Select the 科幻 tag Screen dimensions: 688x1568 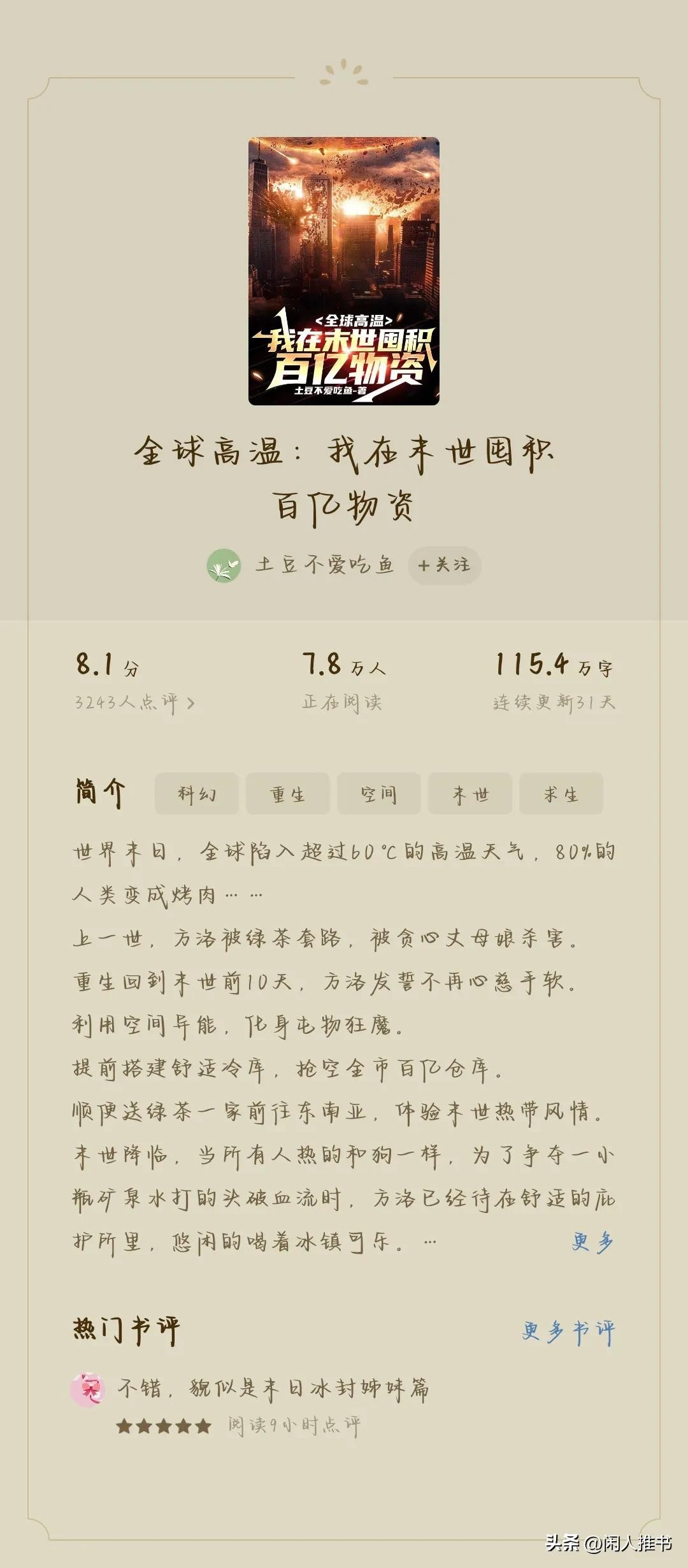(196, 794)
